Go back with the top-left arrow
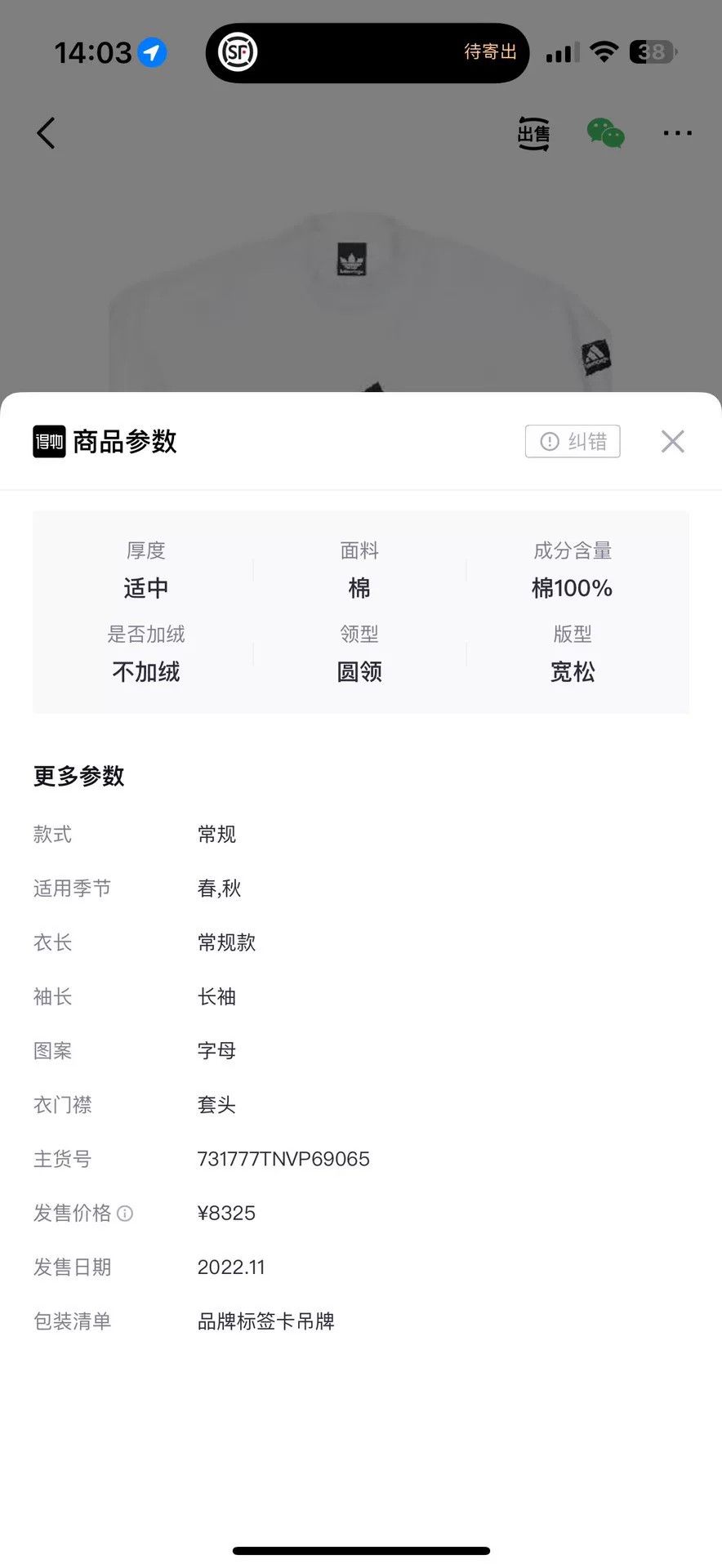 click(47, 133)
